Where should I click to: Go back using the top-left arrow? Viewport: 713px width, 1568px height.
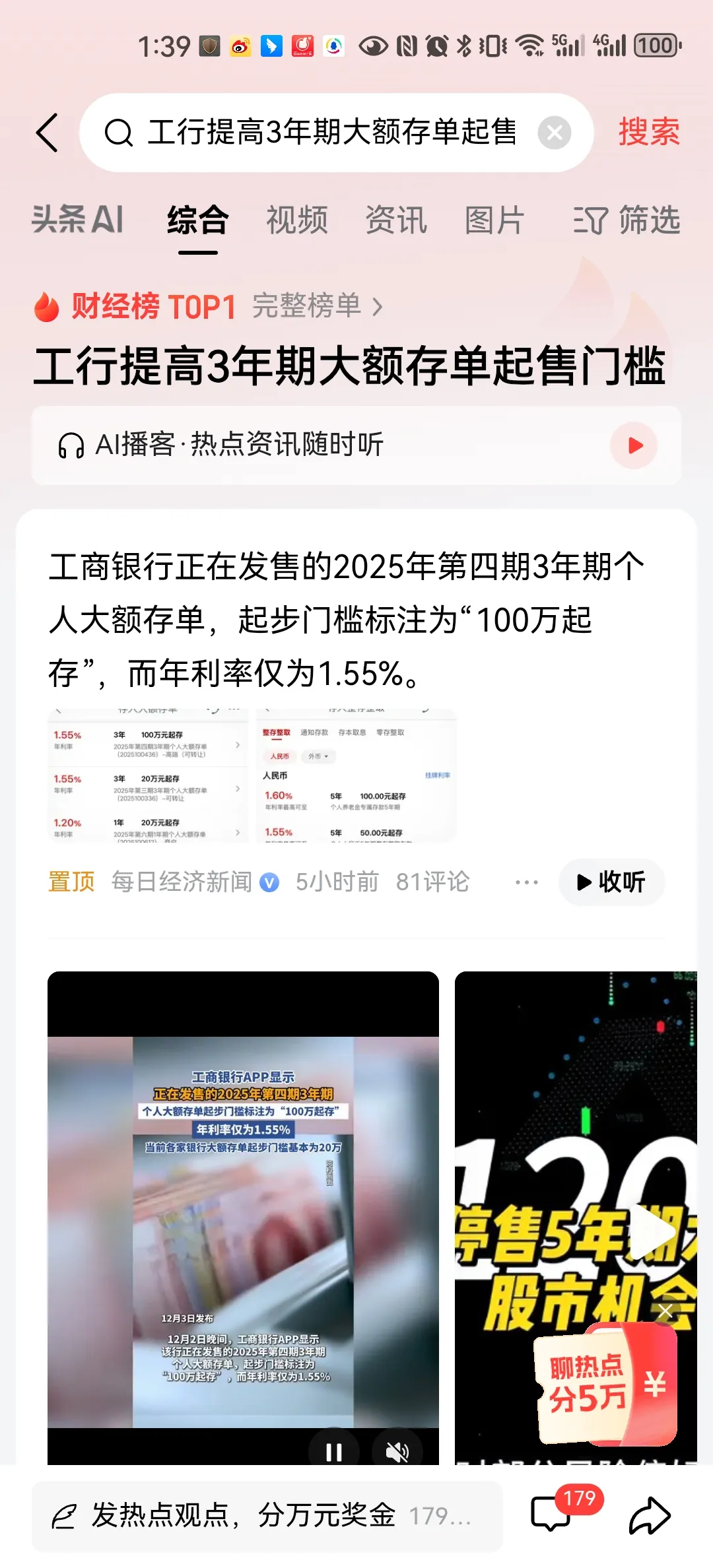point(48,133)
